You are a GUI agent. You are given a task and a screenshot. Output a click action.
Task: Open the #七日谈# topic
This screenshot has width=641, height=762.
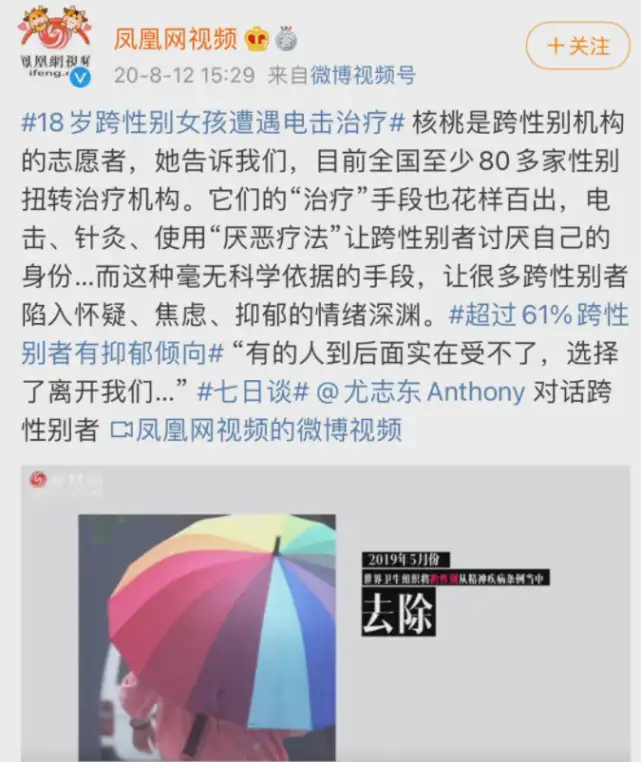click(253, 392)
